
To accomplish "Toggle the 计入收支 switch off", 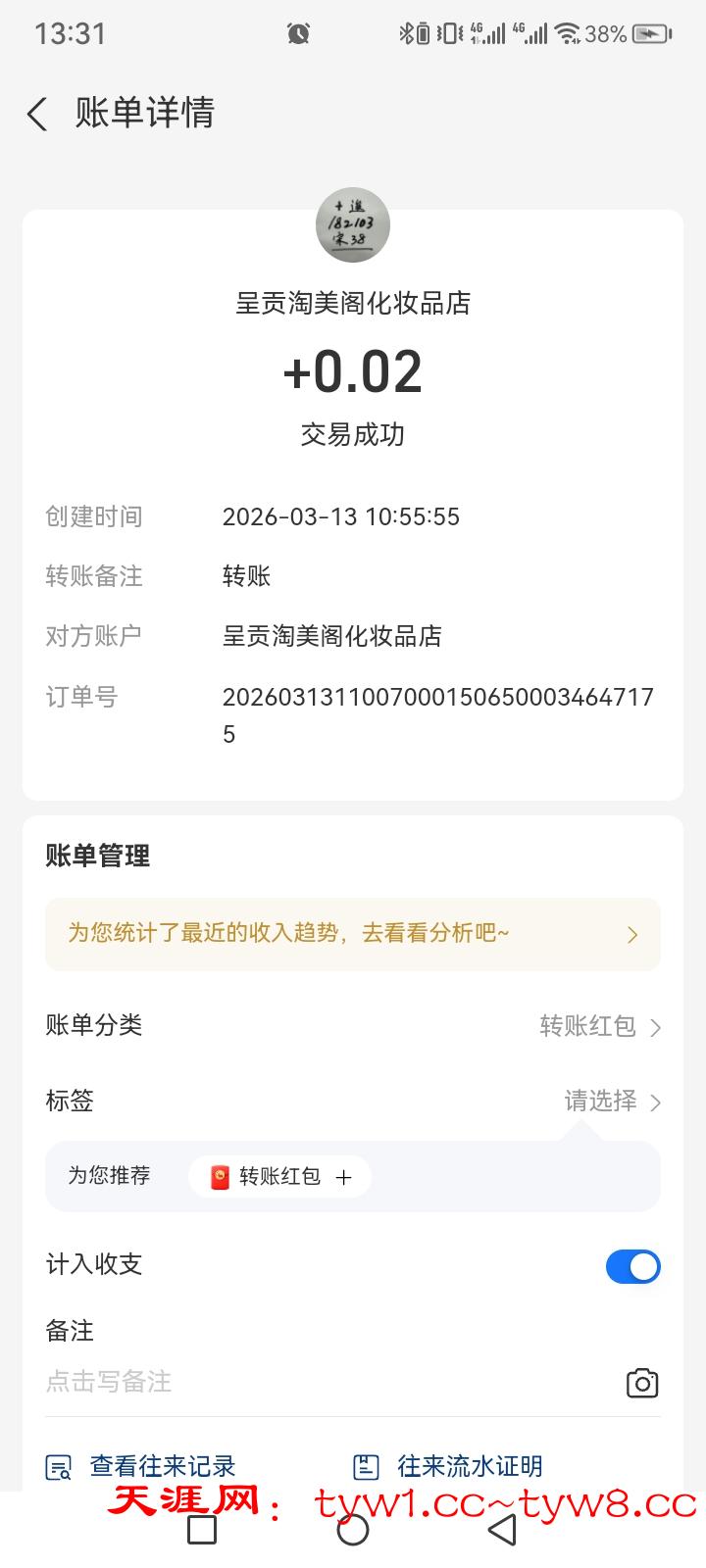I will (632, 1266).
